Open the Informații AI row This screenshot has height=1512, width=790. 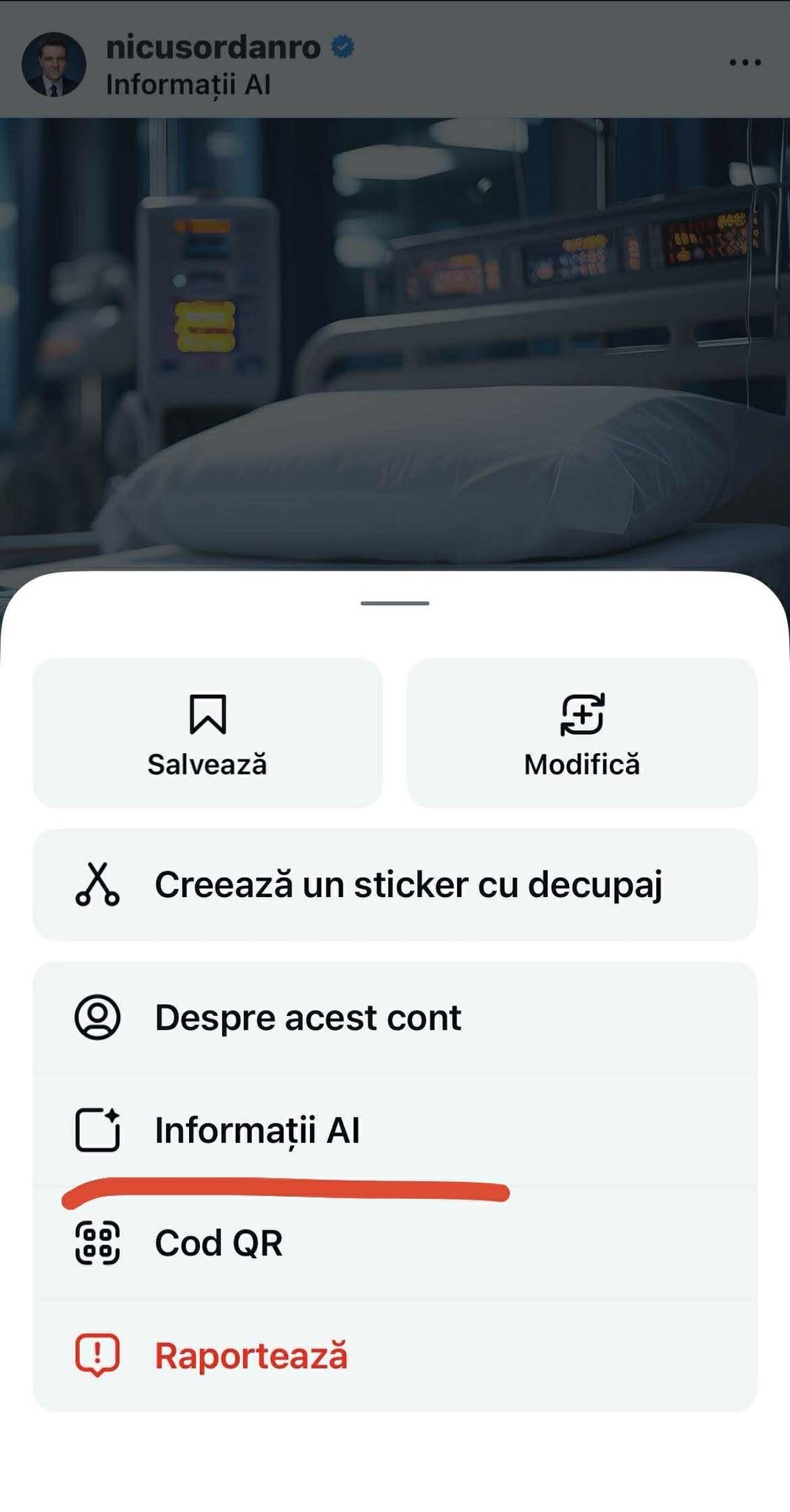(395, 1130)
